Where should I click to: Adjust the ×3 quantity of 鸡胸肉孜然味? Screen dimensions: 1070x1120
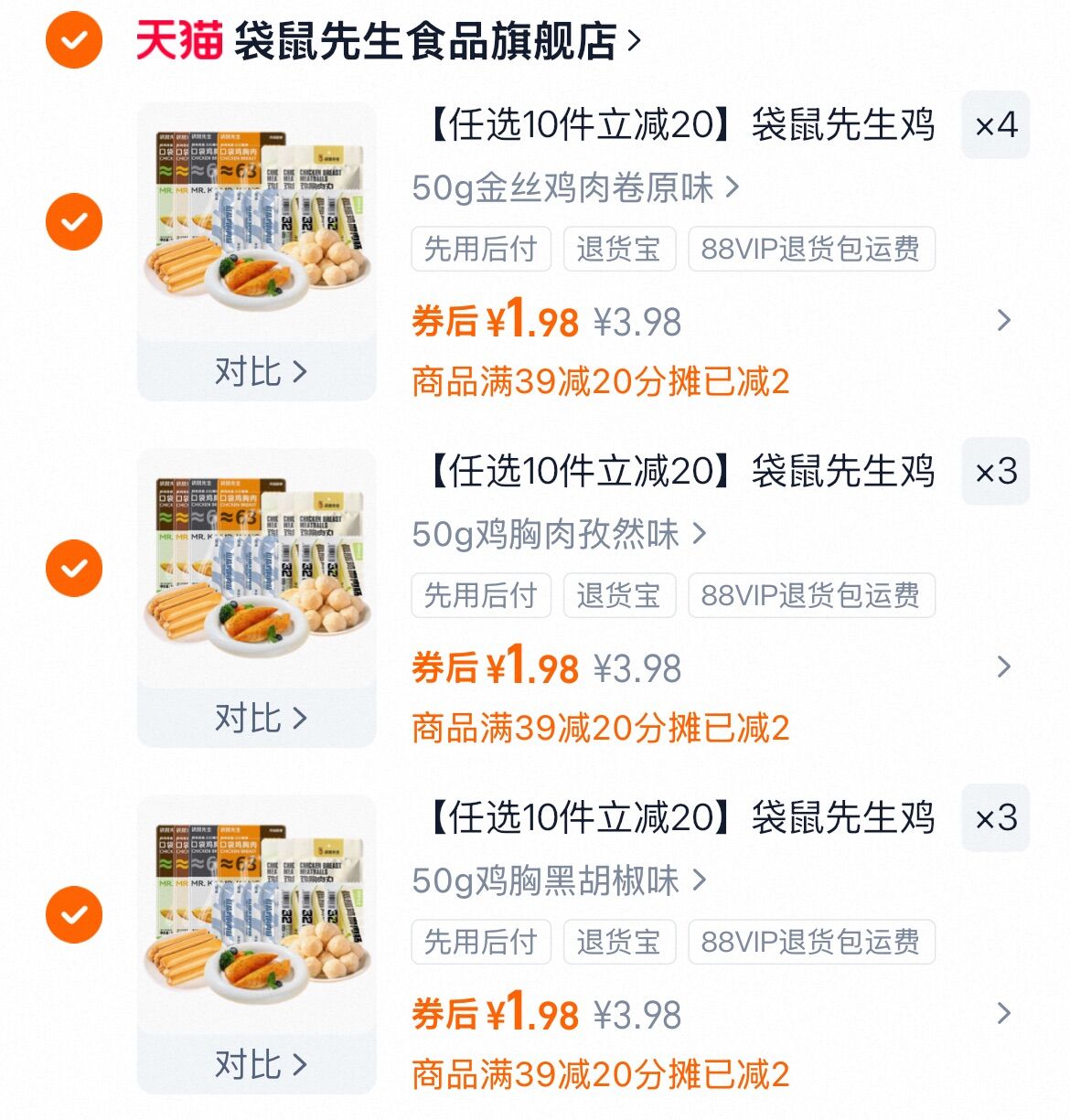[995, 472]
